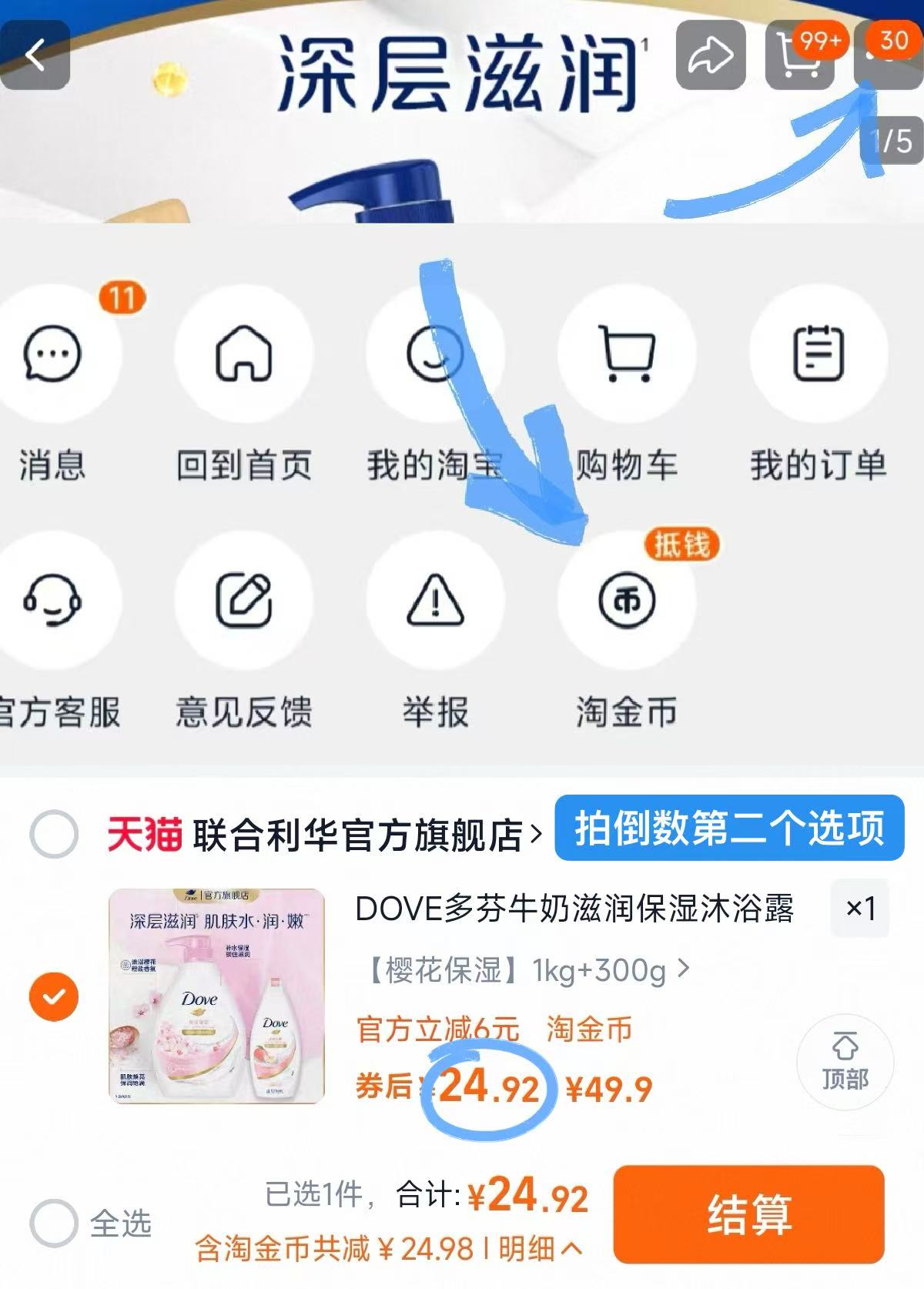Image resolution: width=924 pixels, height=1289 pixels.
Task: Choose 回到首页 from the overlay menu
Action: pyautogui.click(x=243, y=353)
